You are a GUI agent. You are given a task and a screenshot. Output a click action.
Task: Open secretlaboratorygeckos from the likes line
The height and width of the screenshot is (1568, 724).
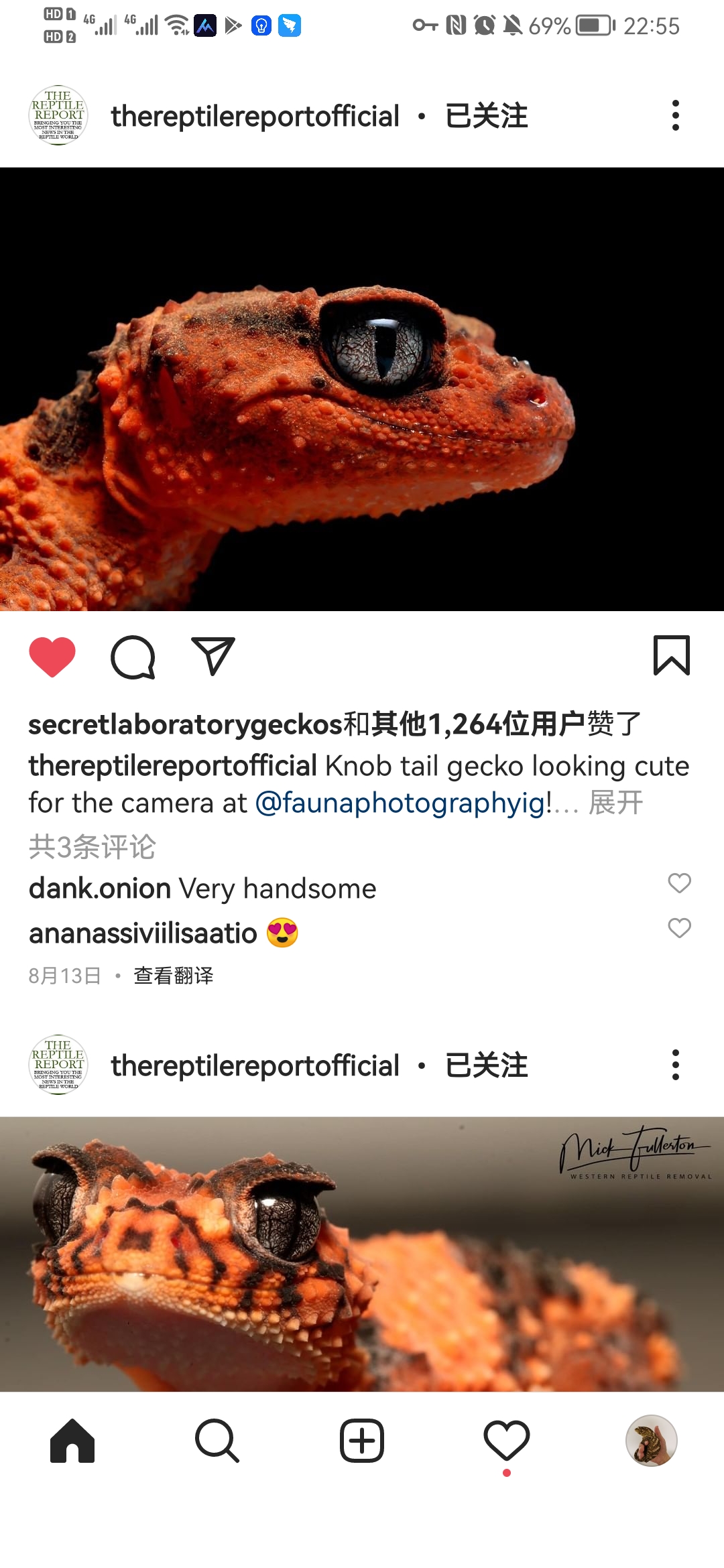coord(185,724)
